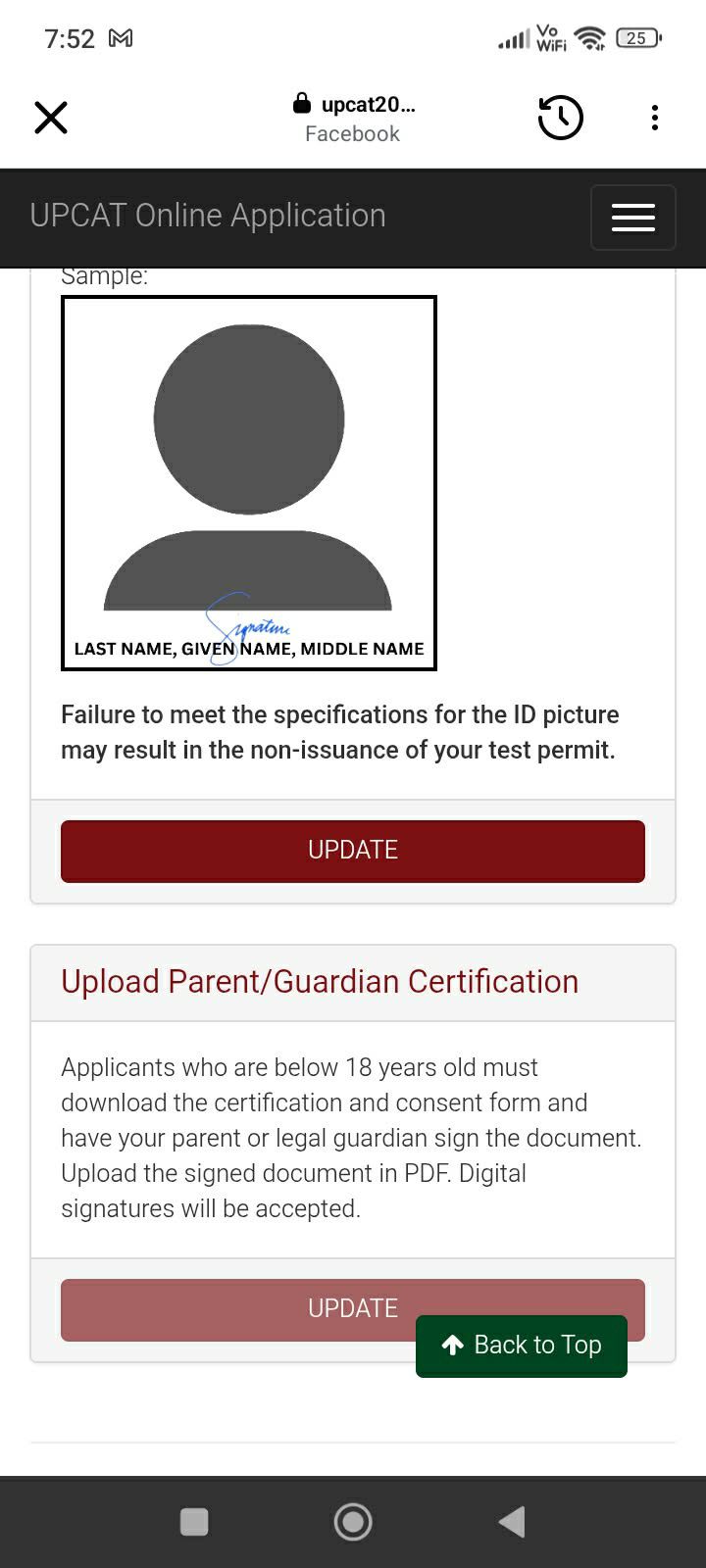This screenshot has width=706, height=1568.
Task: Go to the system home screen
Action: [x=353, y=1522]
